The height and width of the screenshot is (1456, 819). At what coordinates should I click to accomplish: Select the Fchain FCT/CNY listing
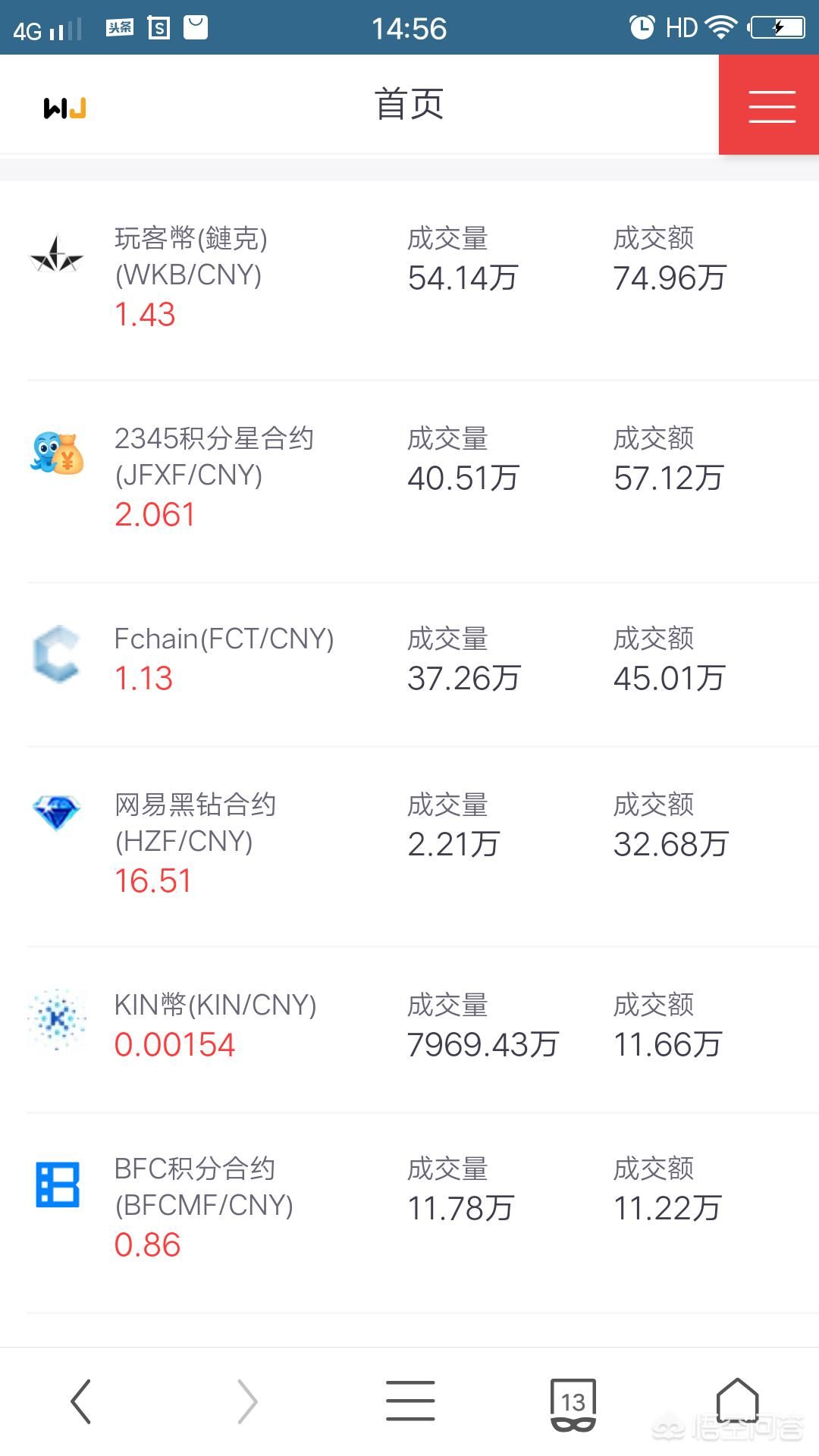(x=409, y=664)
